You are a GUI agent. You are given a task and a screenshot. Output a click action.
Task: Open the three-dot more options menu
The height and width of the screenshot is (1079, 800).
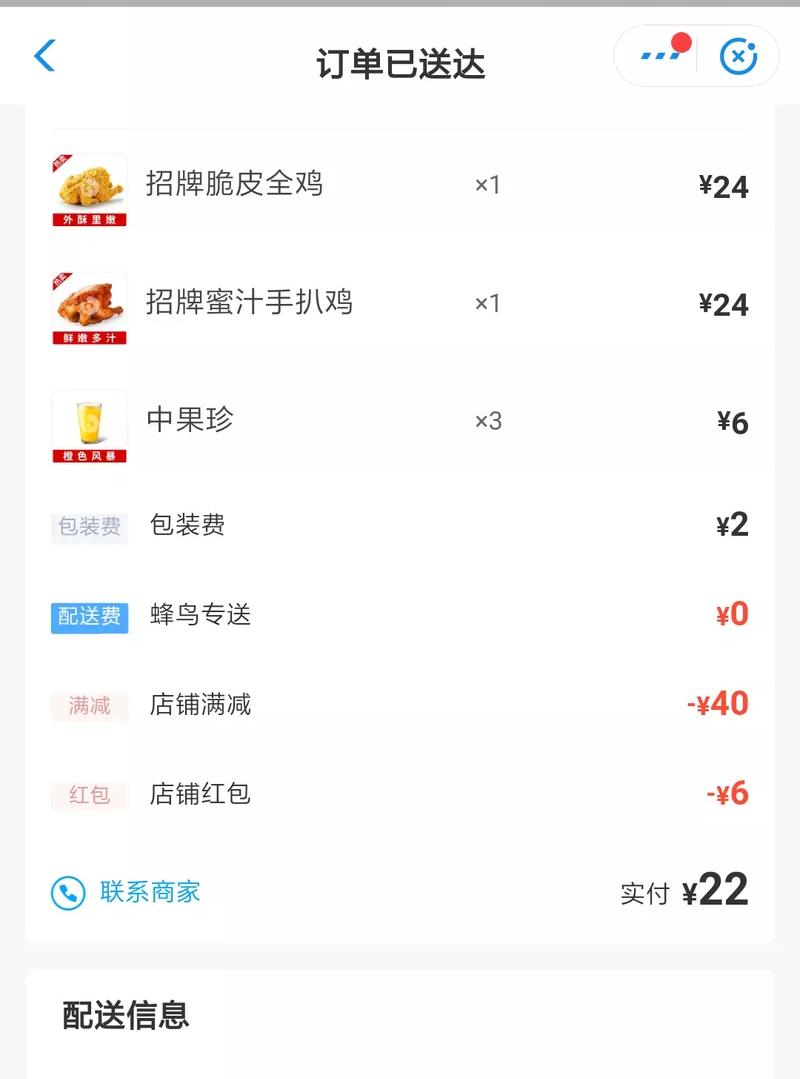pos(660,57)
